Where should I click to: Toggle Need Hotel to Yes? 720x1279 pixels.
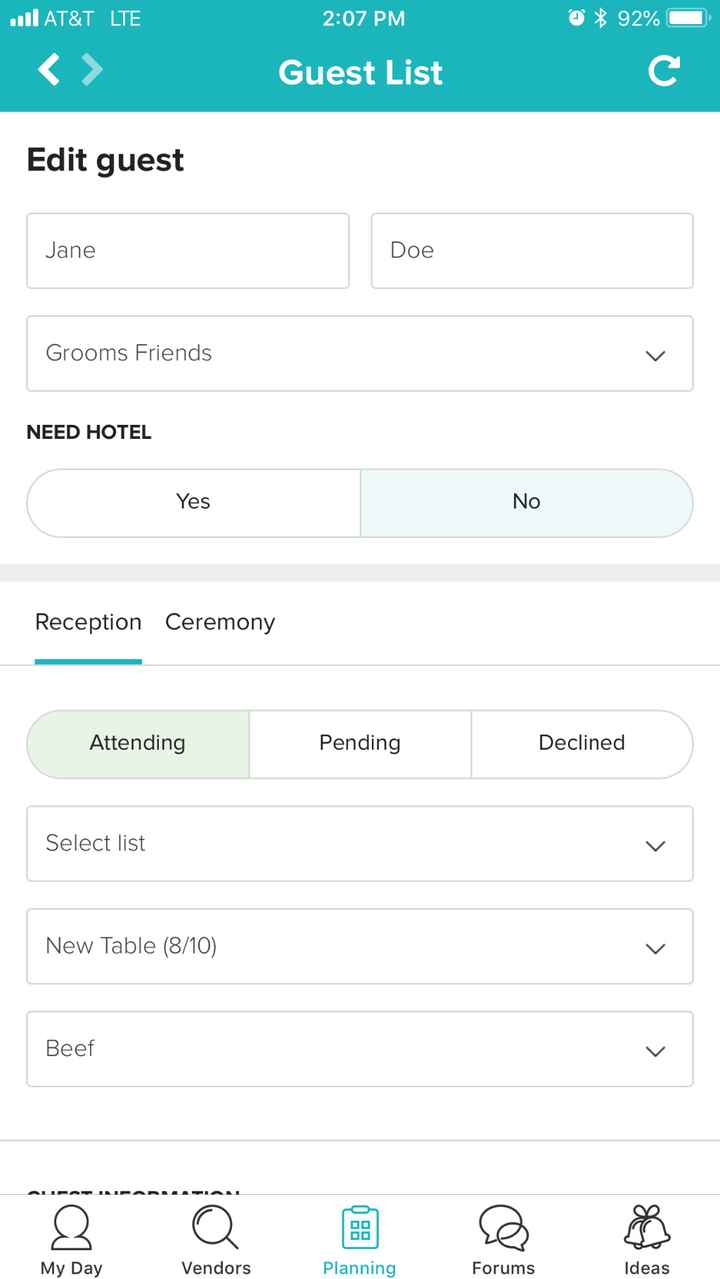pos(193,502)
